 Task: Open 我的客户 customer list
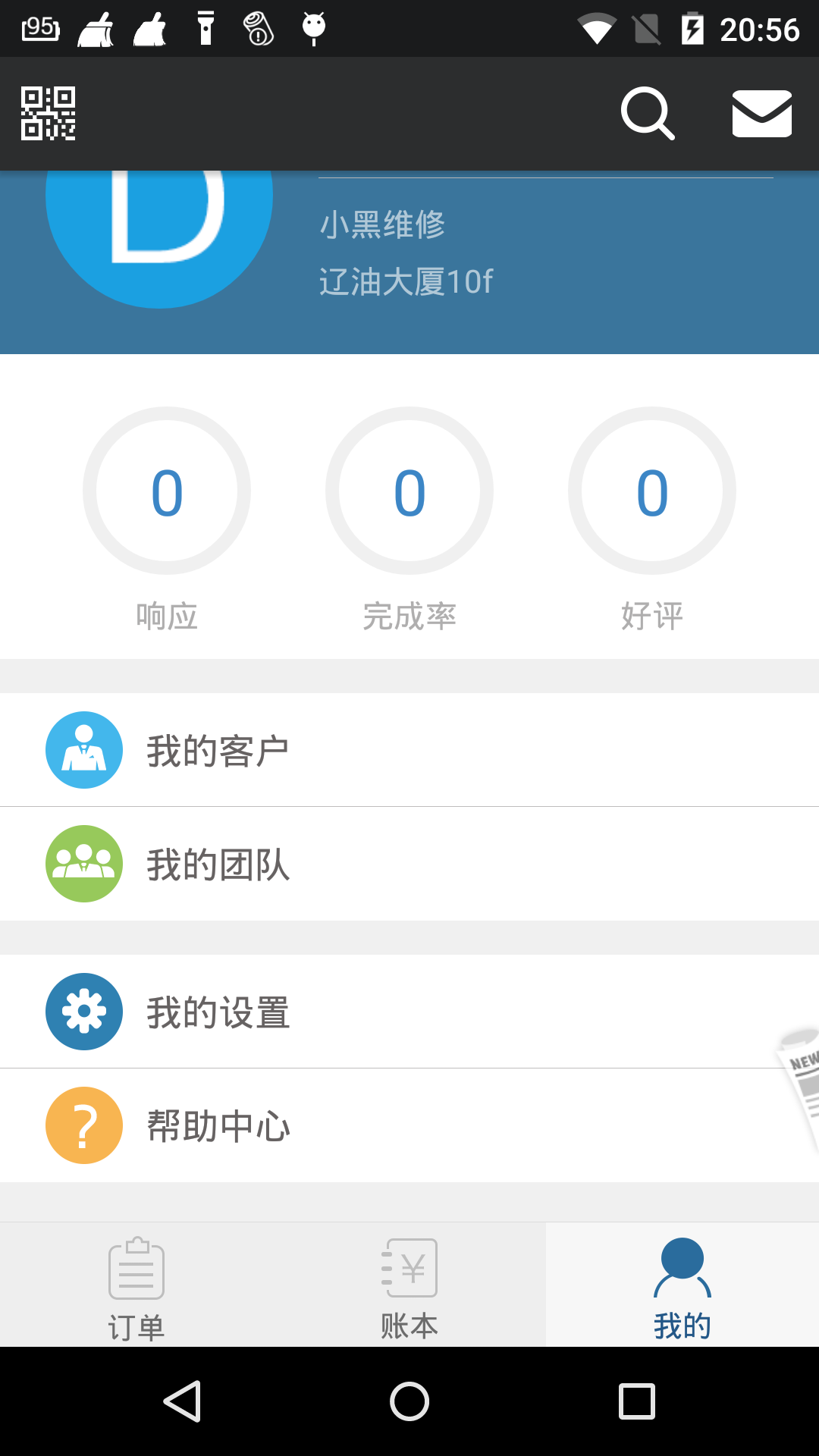coord(218,749)
